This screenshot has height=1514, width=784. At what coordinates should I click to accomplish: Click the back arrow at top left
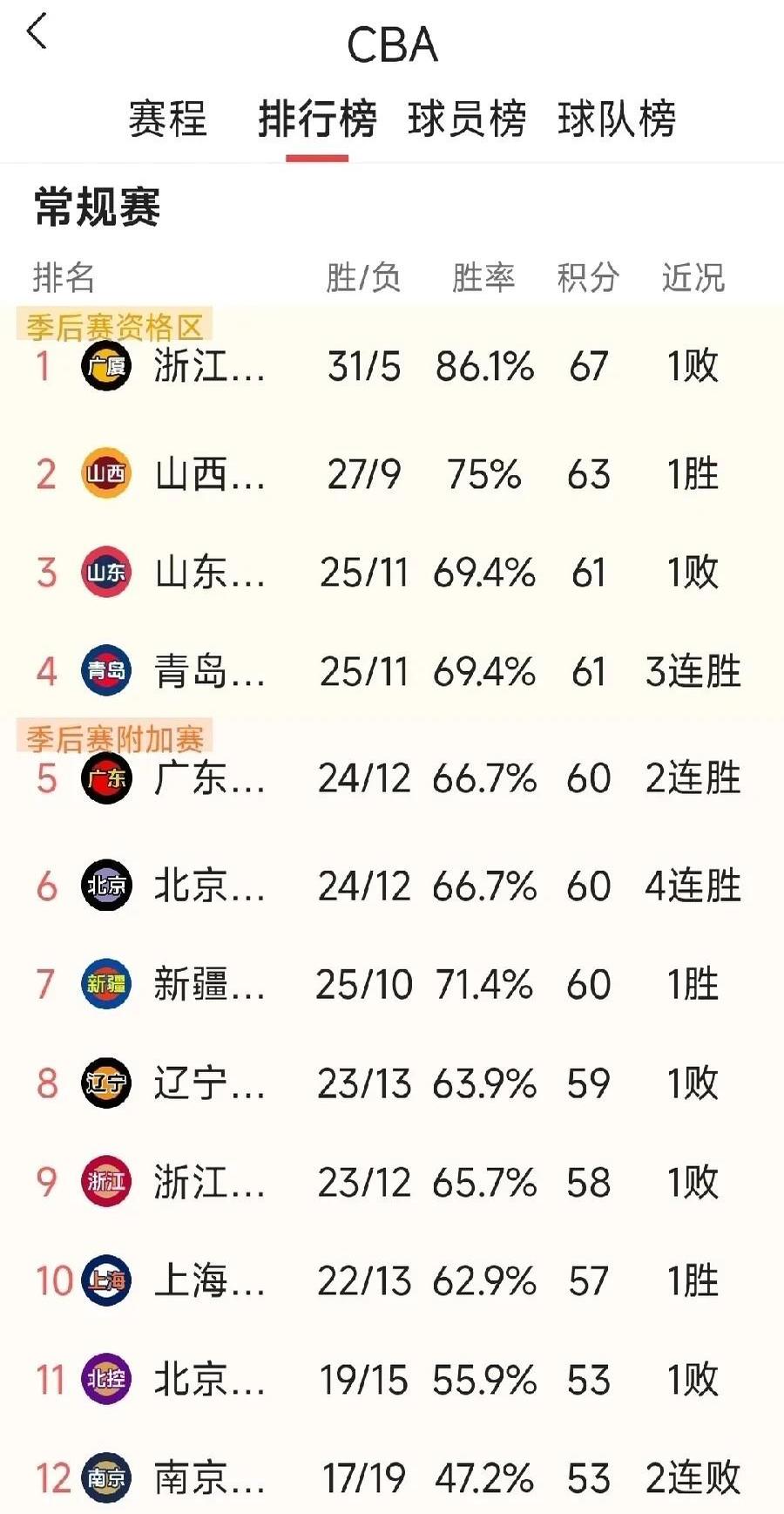coord(37,31)
